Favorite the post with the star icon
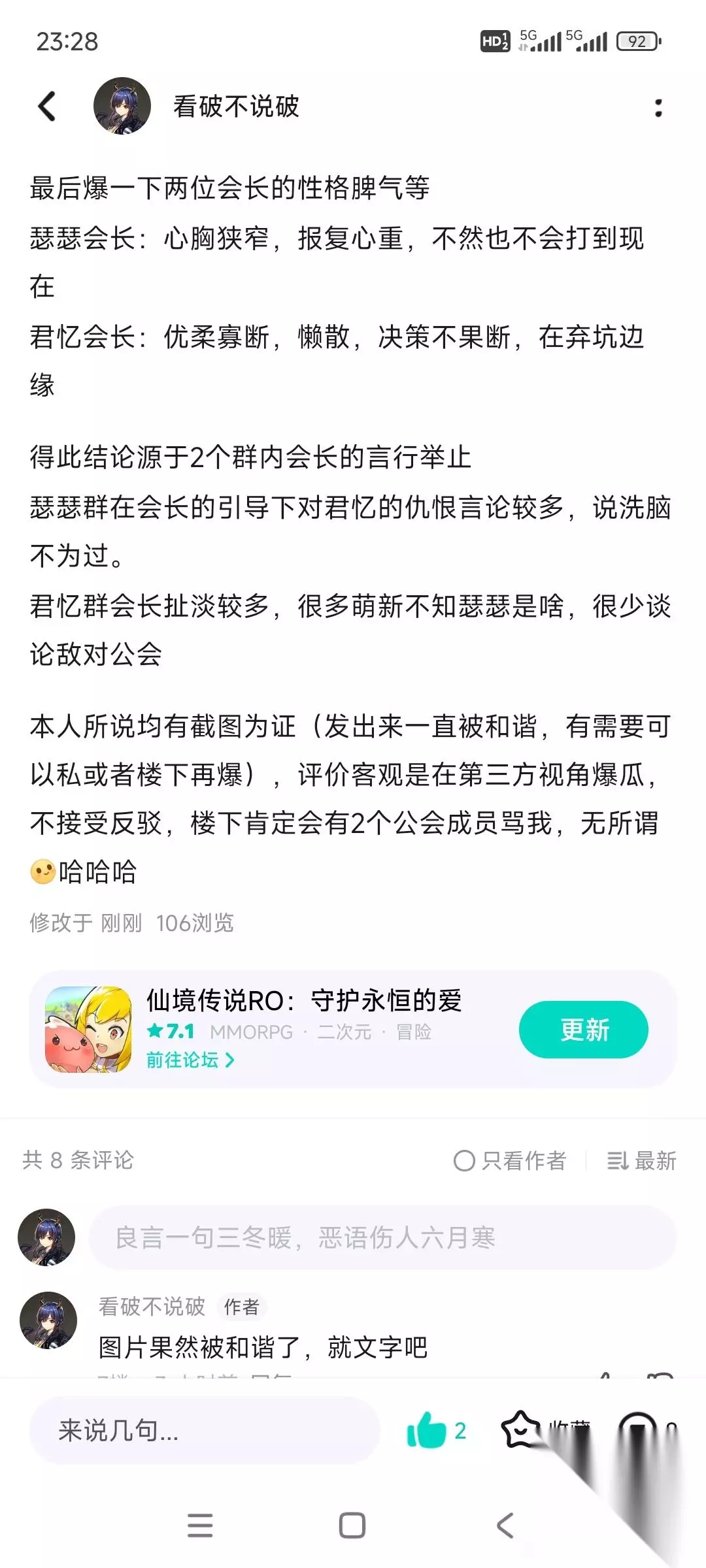This screenshot has height=1568, width=706. pyautogui.click(x=521, y=1429)
